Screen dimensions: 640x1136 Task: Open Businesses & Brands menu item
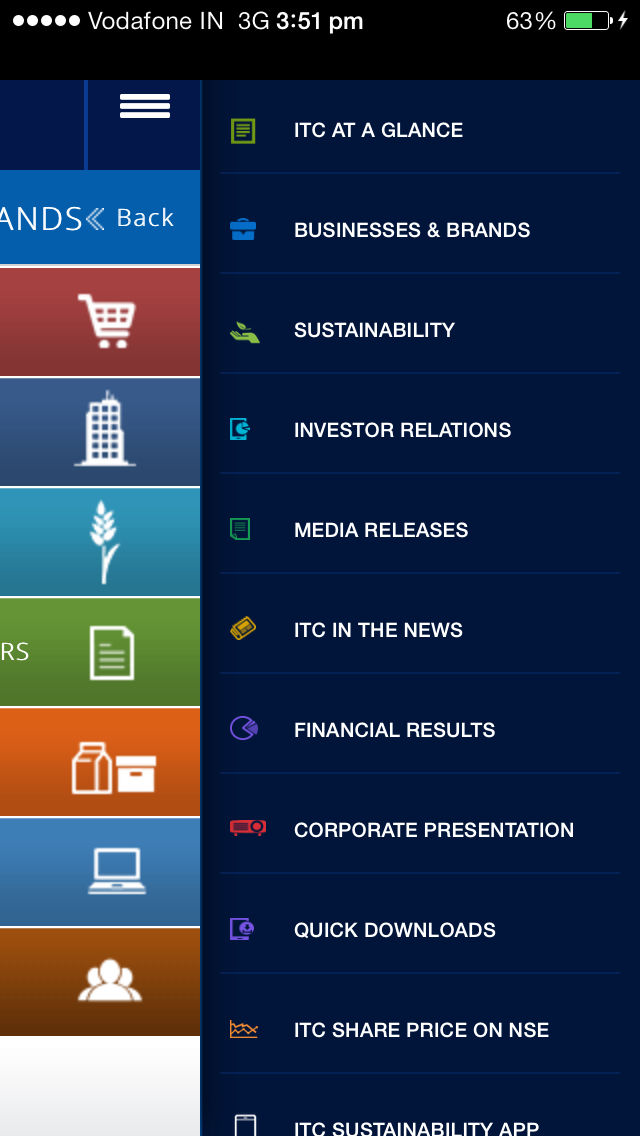(x=420, y=230)
